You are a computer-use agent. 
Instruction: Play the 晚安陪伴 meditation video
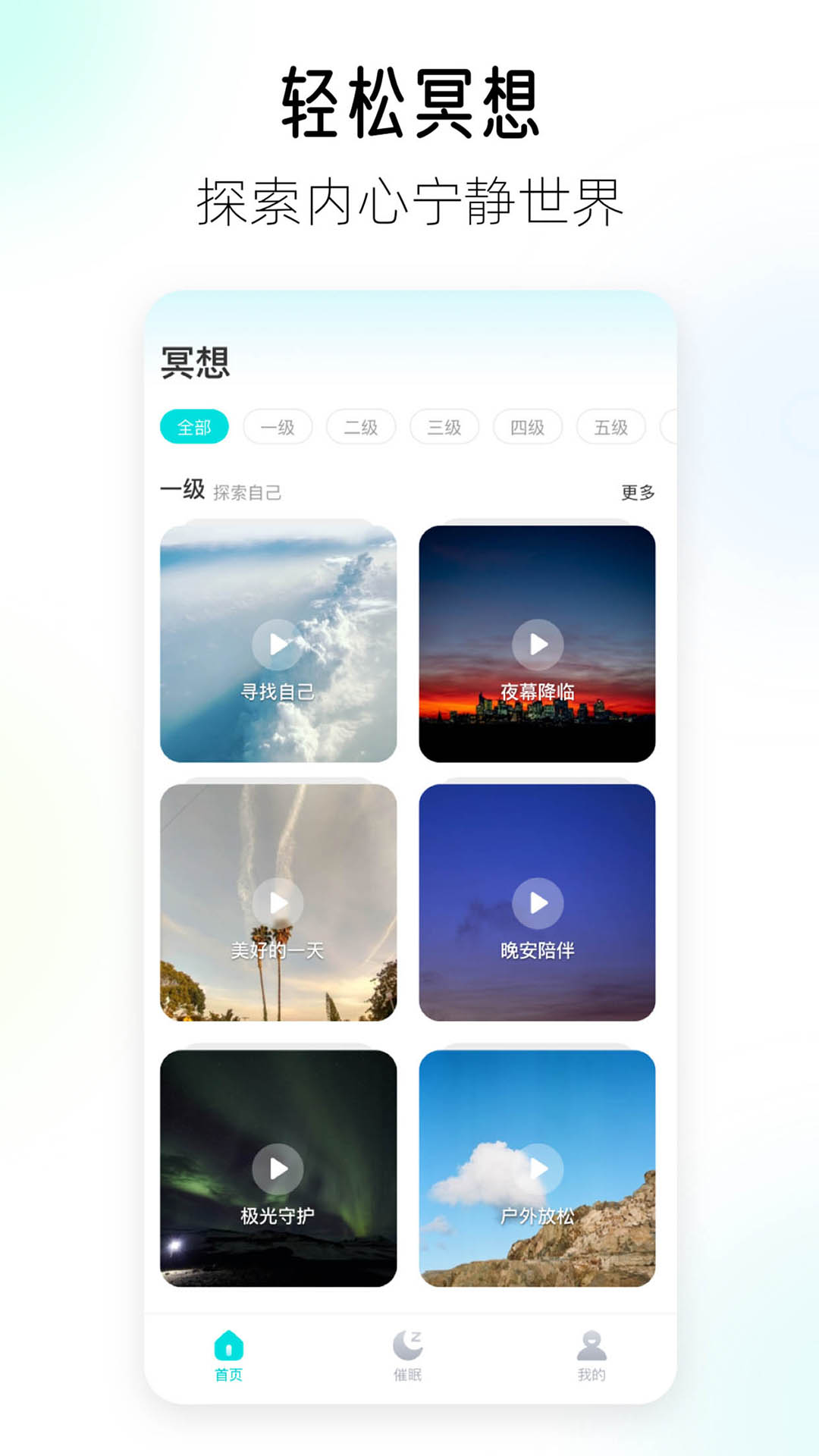pos(538,902)
